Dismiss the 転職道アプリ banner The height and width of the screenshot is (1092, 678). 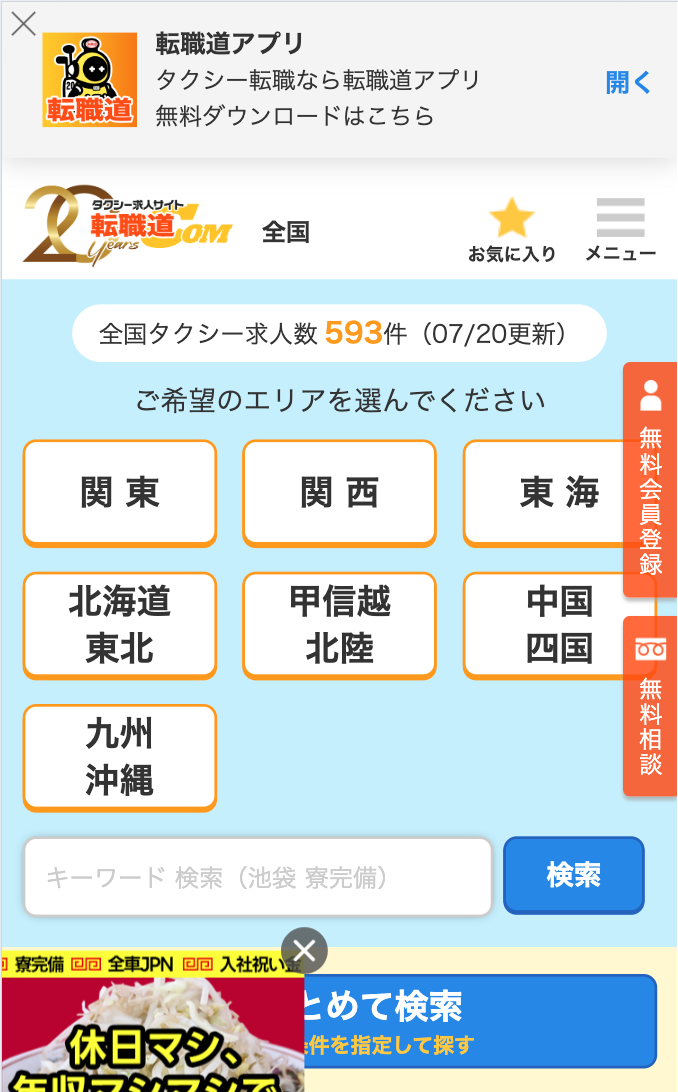[23, 24]
